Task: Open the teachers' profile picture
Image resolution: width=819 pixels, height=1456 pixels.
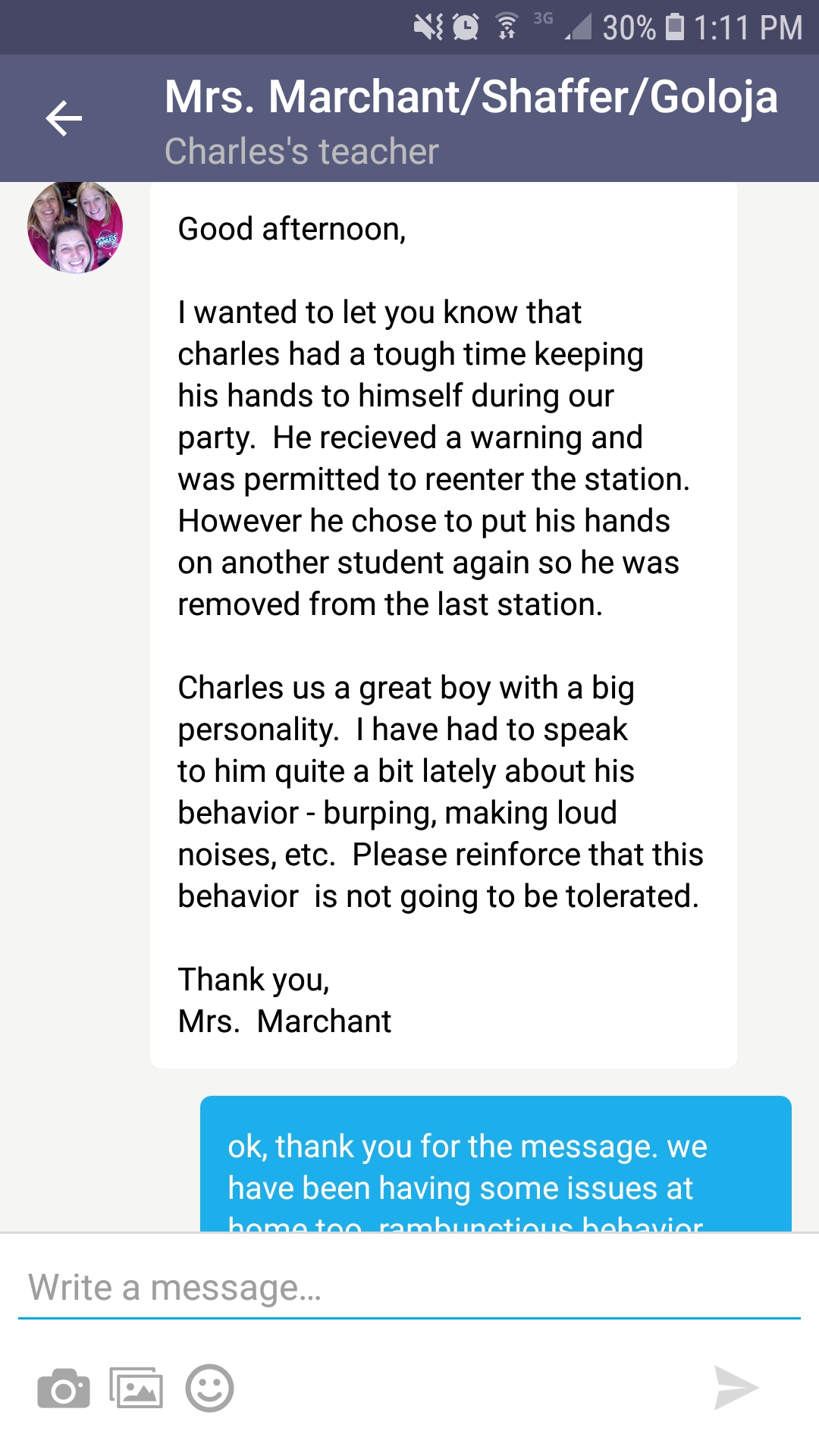Action: point(75,227)
